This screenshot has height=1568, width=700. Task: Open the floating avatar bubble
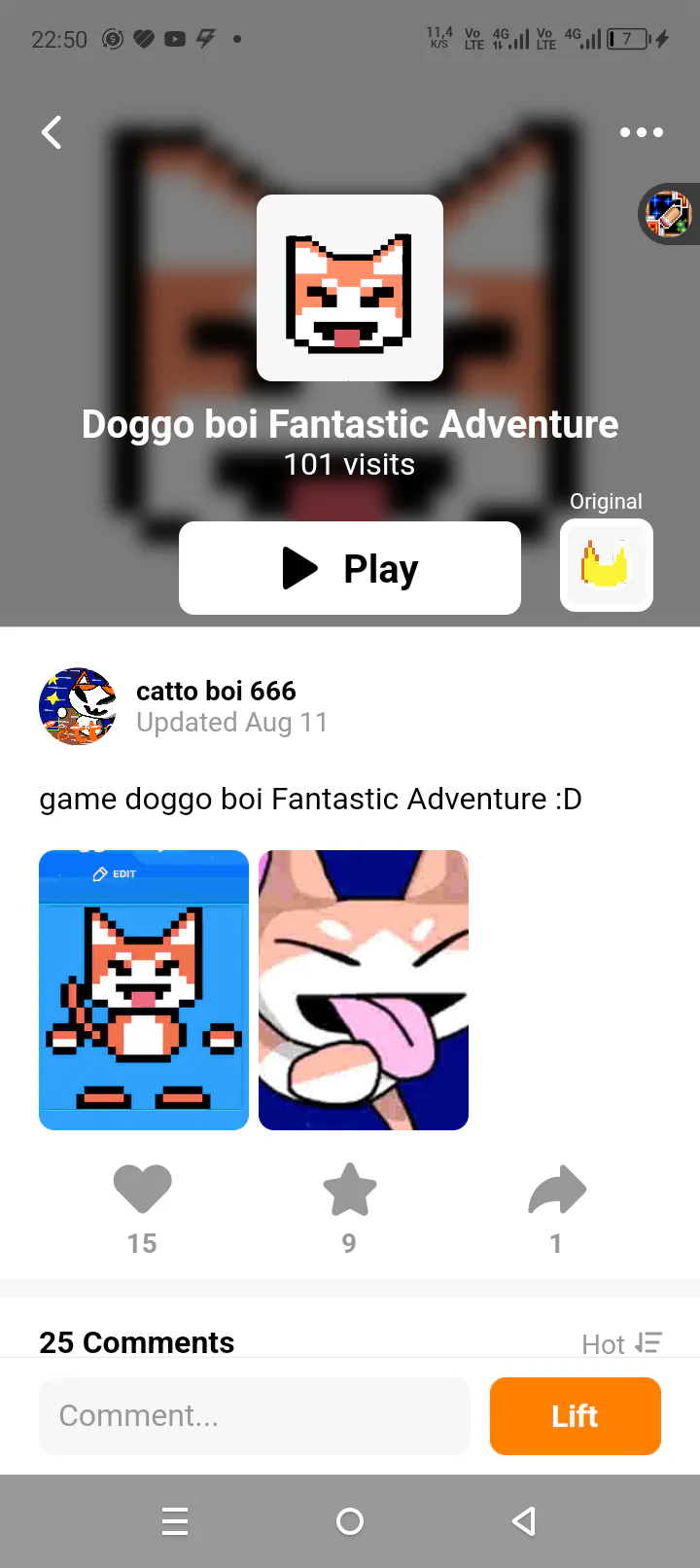click(669, 213)
